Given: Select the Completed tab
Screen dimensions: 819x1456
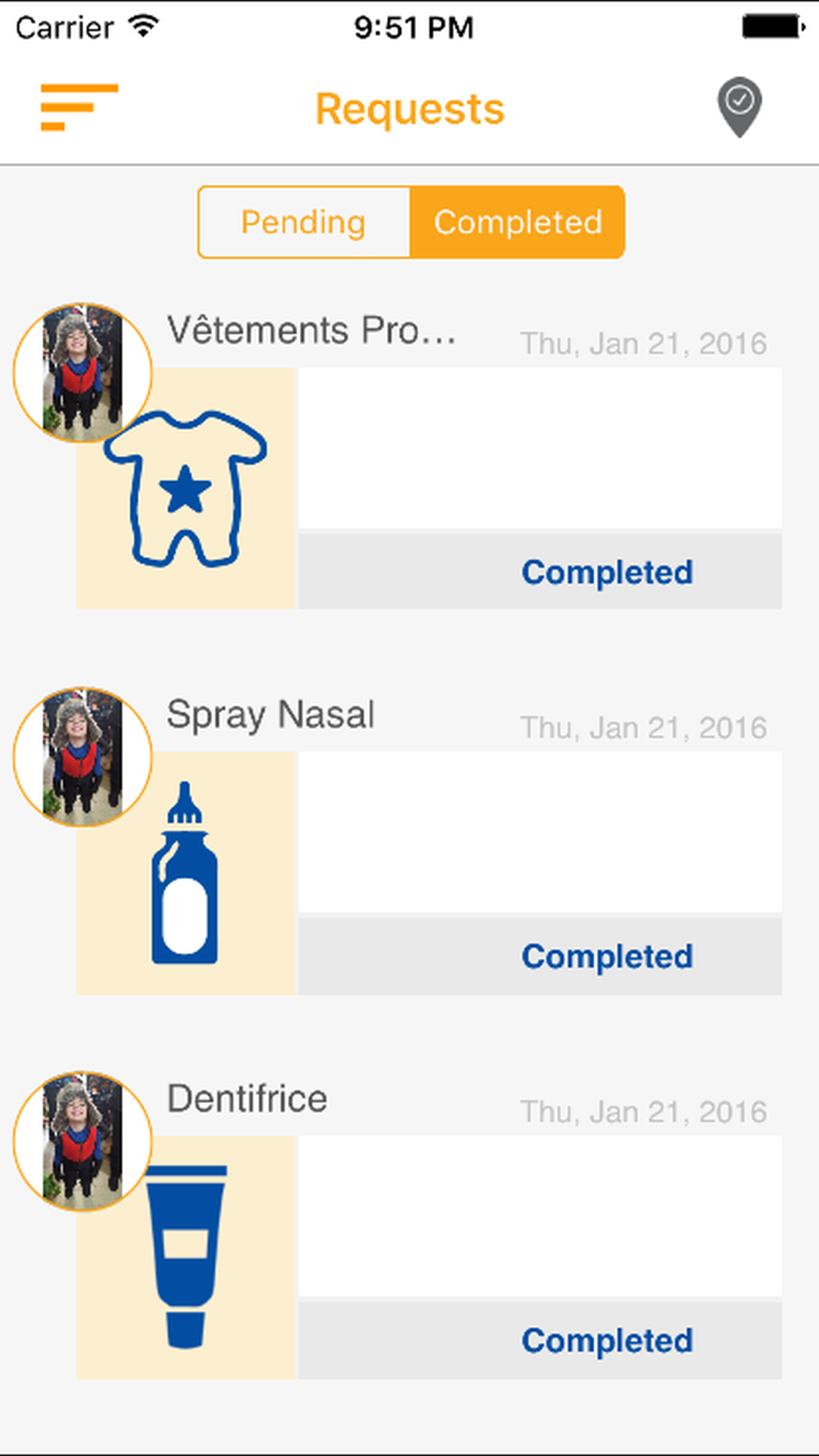Looking at the screenshot, I should tap(518, 223).
